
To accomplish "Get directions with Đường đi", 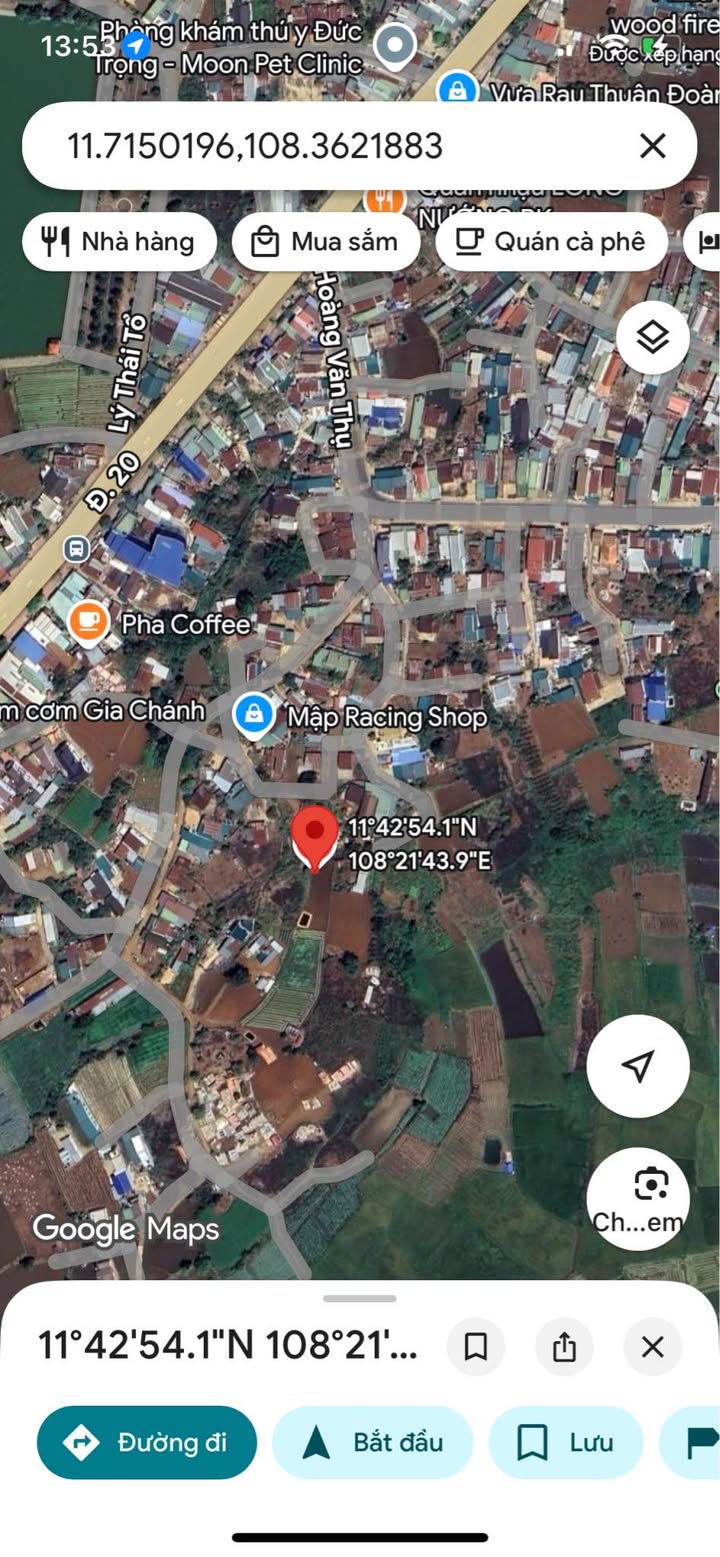I will coord(147,1442).
